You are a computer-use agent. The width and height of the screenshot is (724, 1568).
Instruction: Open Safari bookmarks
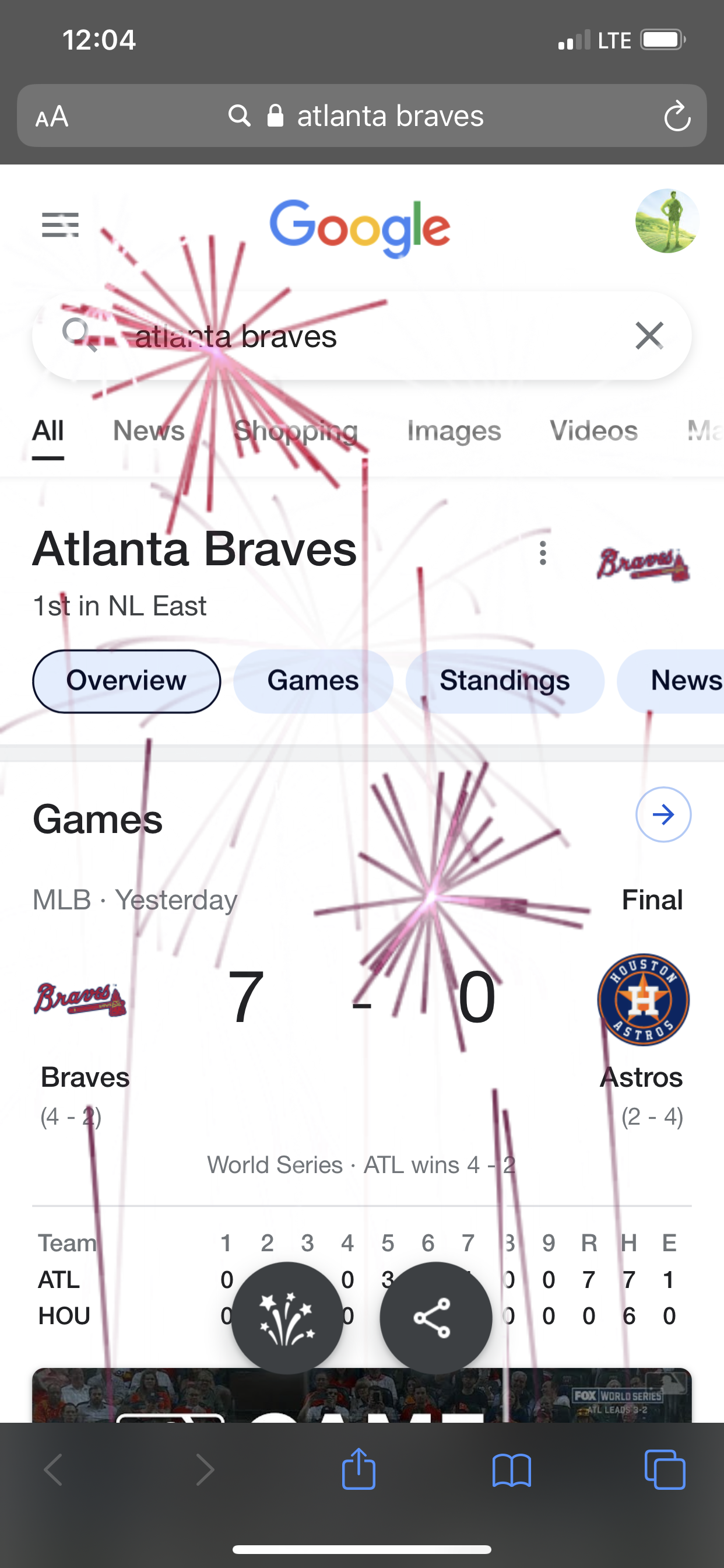pos(511,1469)
